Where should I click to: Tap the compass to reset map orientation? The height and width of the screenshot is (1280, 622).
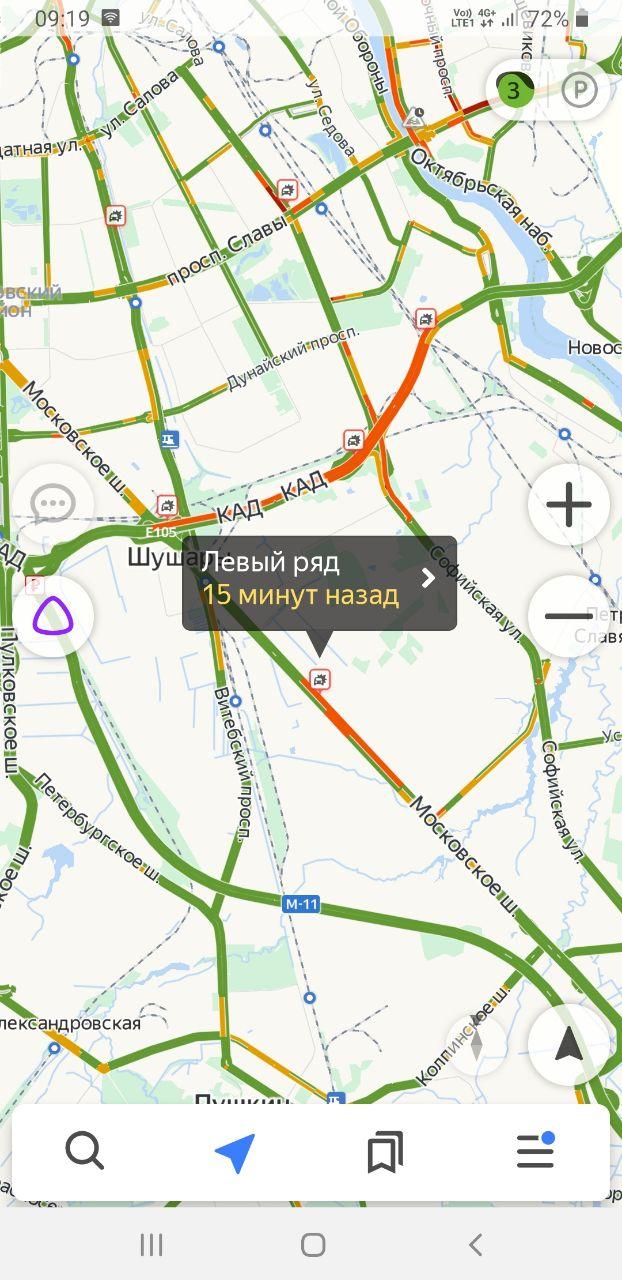click(x=476, y=1044)
